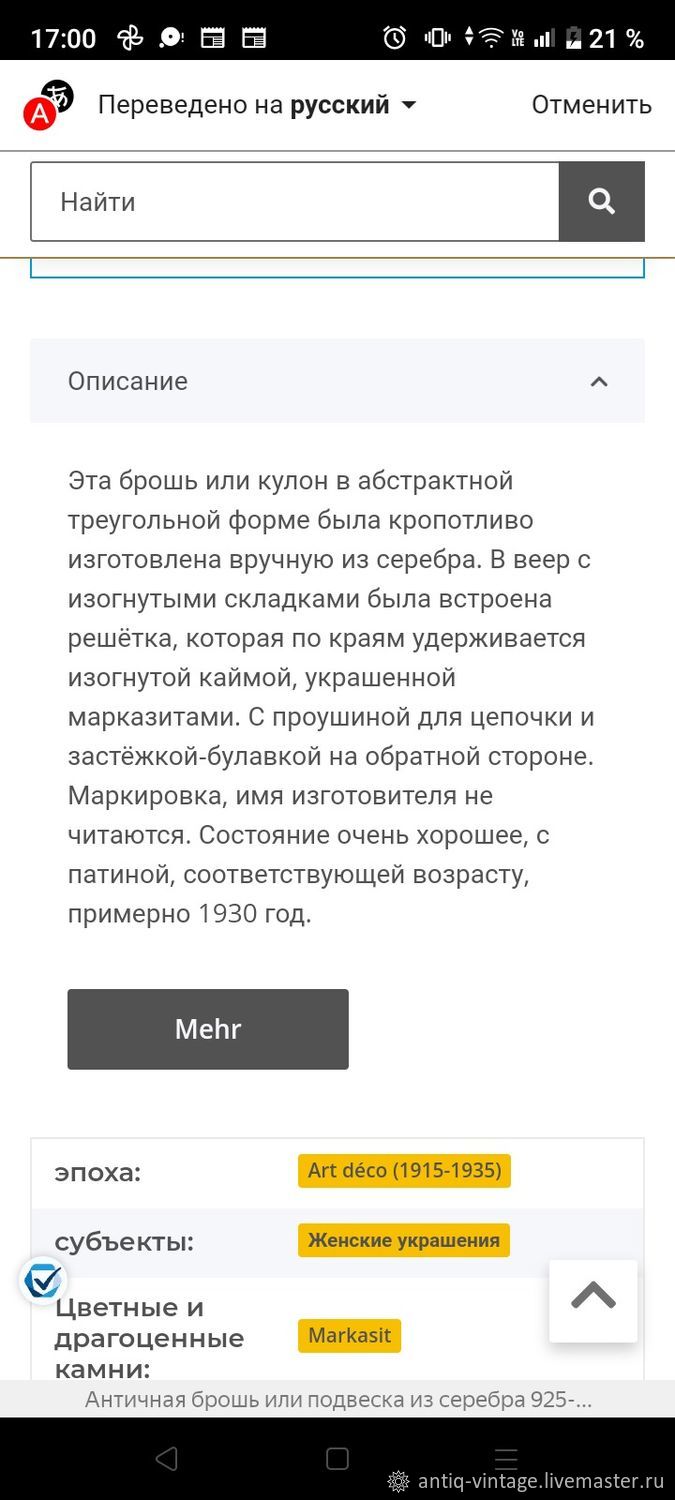Viewport: 675px width, 1500px height.
Task: Tap the system back navigation button
Action: coord(167,1459)
